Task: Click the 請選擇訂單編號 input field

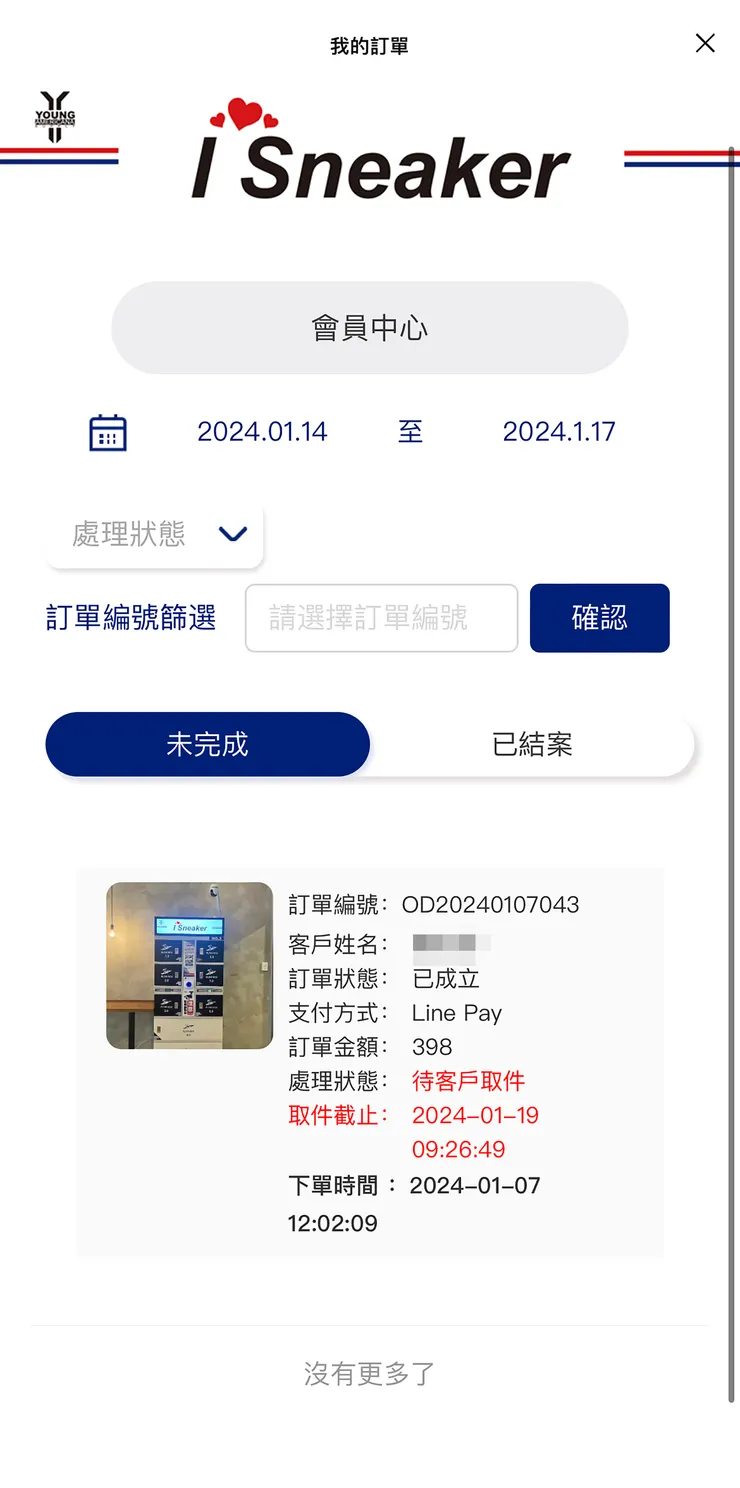Action: (381, 618)
